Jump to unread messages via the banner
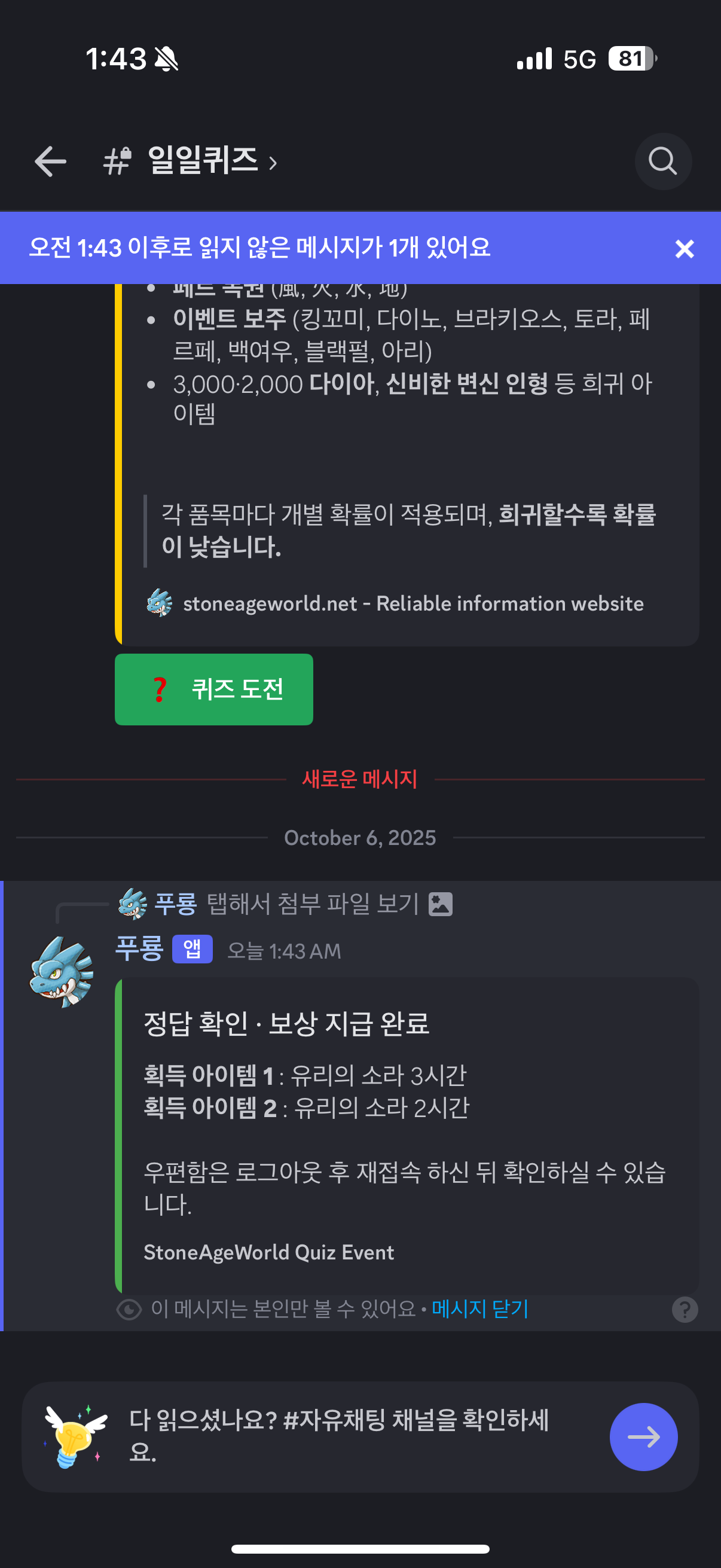 [x=260, y=248]
